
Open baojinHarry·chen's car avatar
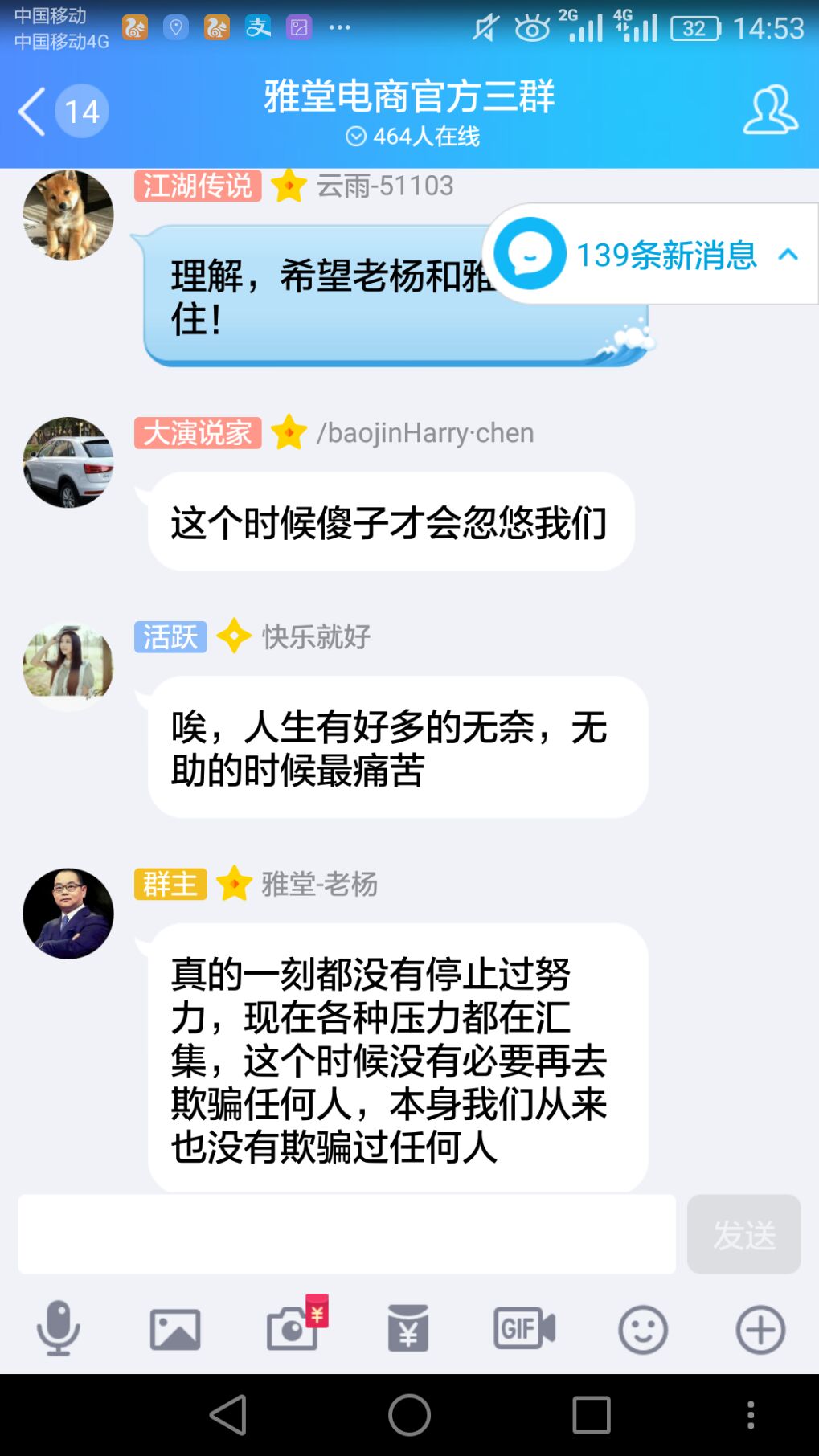click(x=68, y=462)
